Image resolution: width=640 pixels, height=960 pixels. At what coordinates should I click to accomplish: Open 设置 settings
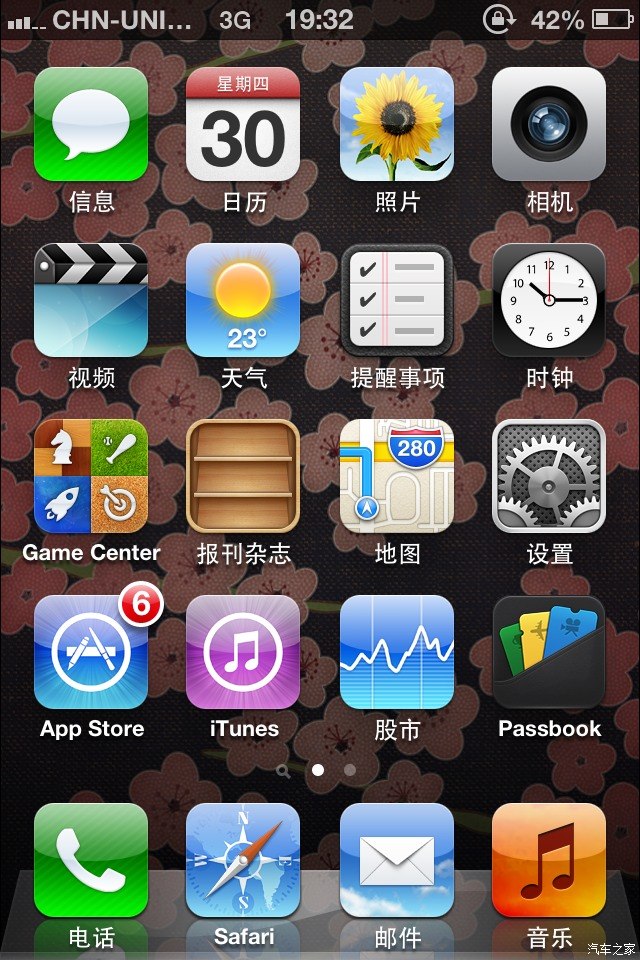tap(549, 476)
